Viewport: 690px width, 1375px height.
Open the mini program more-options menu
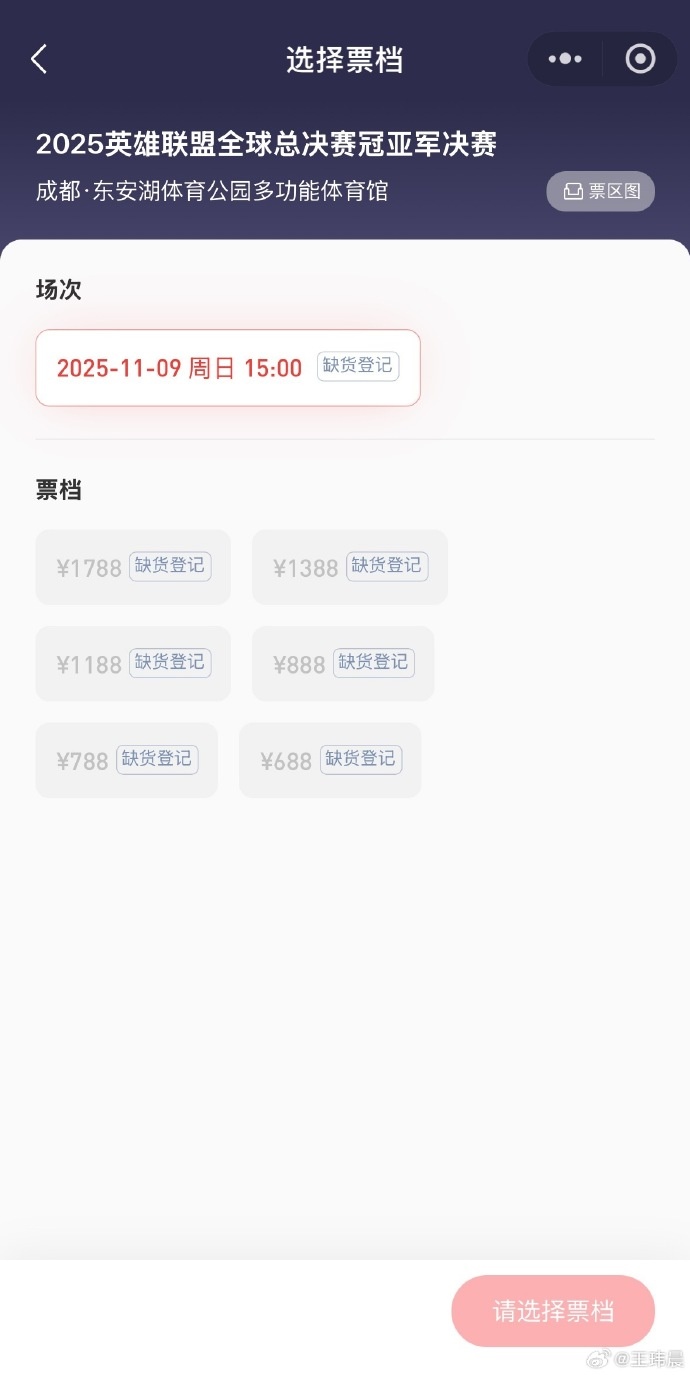tap(565, 59)
